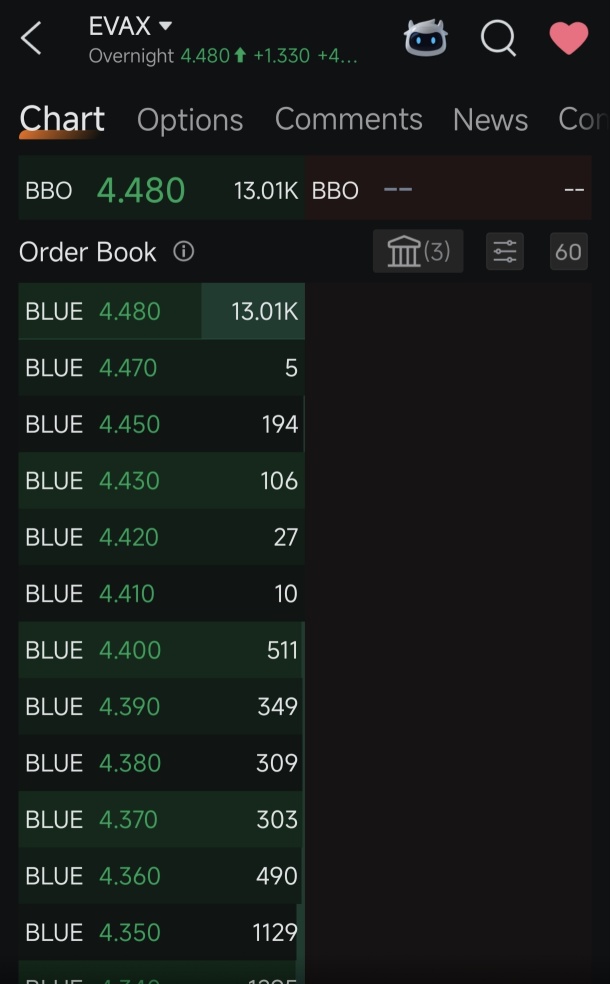Open order book display settings sliders
Image resolution: width=610 pixels, height=984 pixels.
click(505, 251)
